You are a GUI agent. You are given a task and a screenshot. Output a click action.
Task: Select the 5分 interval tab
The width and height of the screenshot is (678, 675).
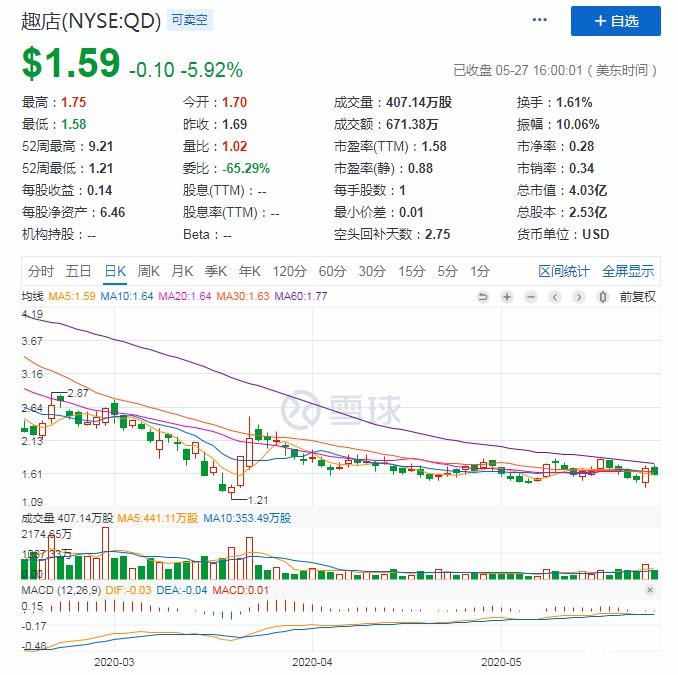point(447,271)
